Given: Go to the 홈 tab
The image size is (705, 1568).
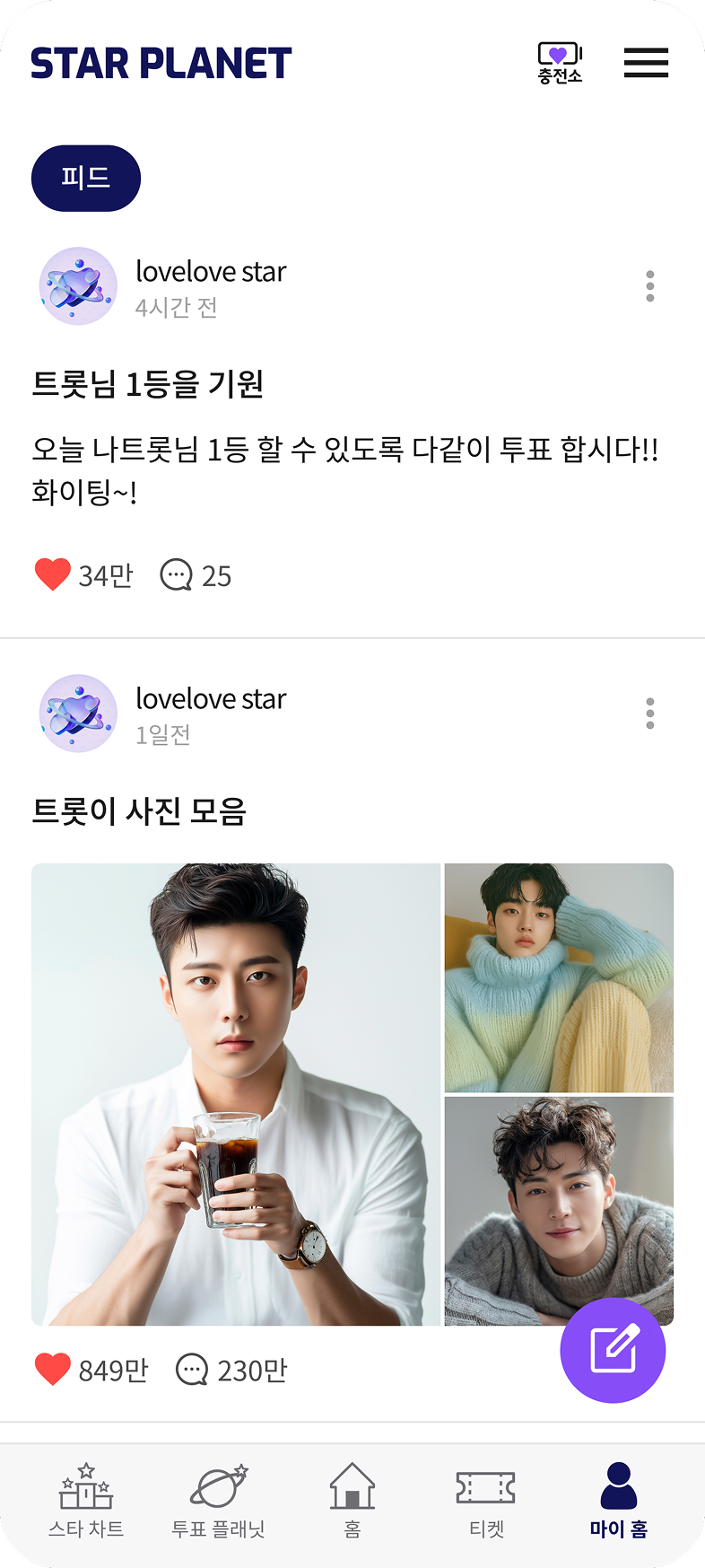Looking at the screenshot, I should [352, 1499].
